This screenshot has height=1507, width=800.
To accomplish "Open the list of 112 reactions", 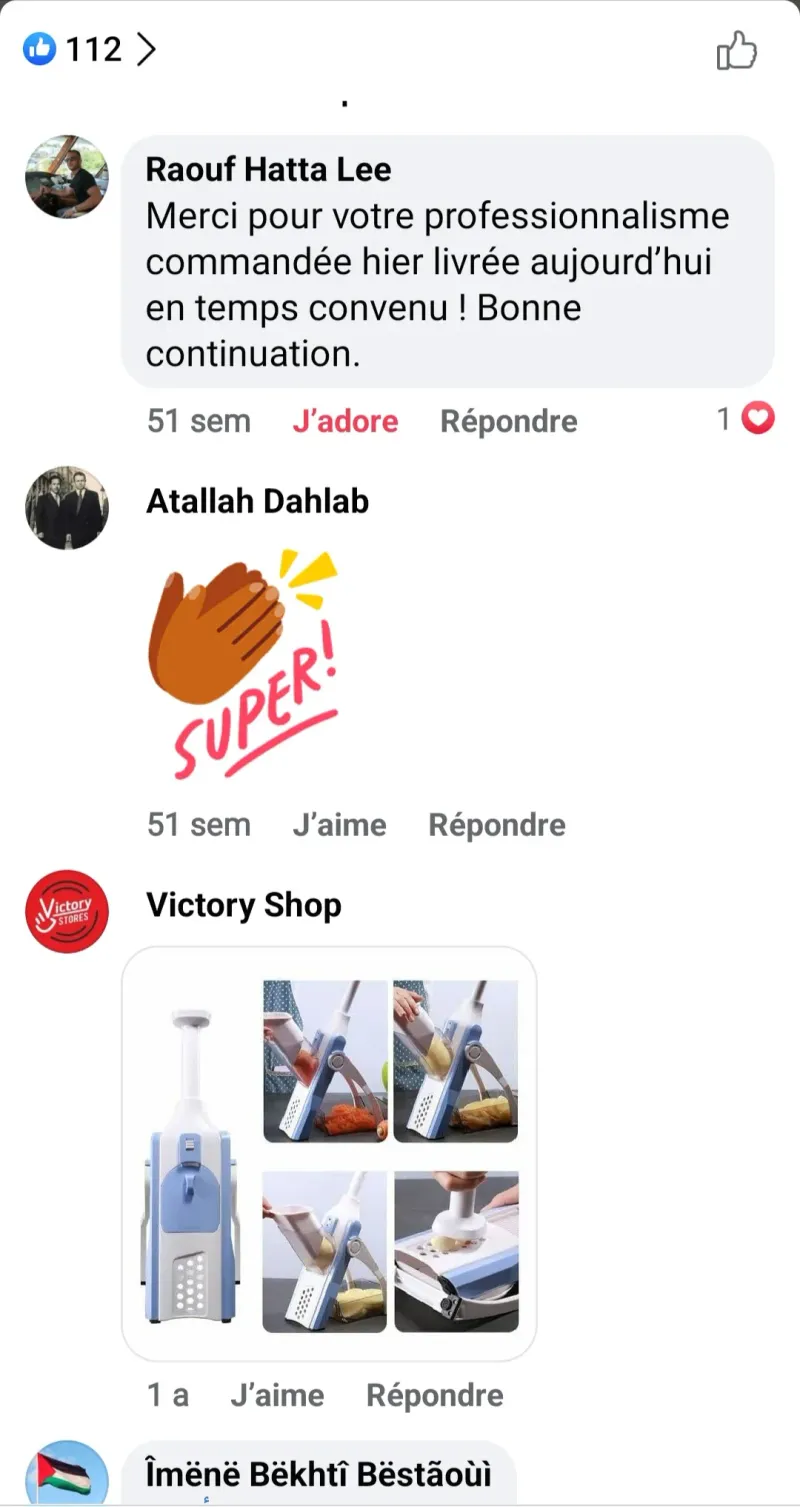I will 90,49.
